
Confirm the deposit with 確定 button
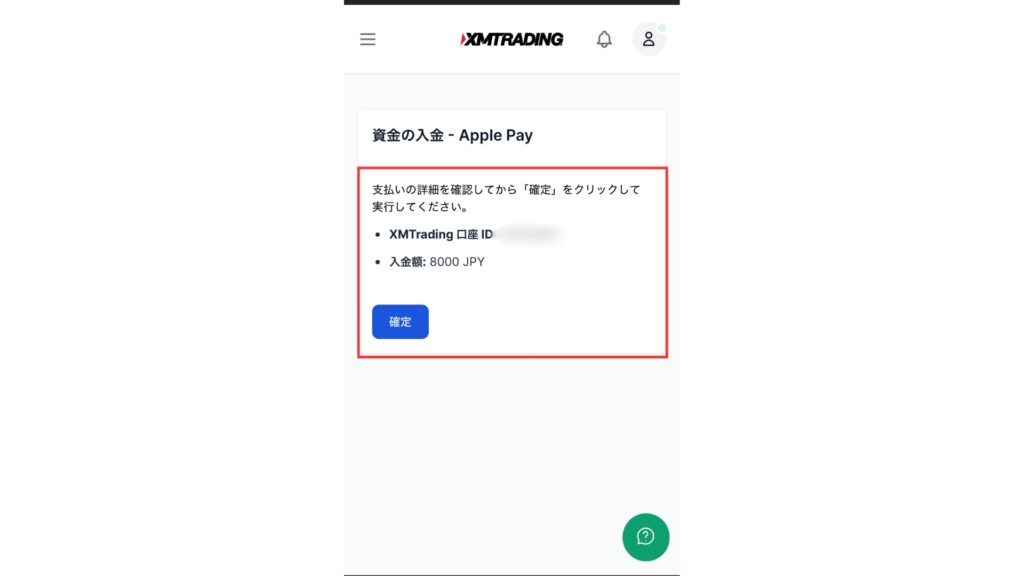400,322
